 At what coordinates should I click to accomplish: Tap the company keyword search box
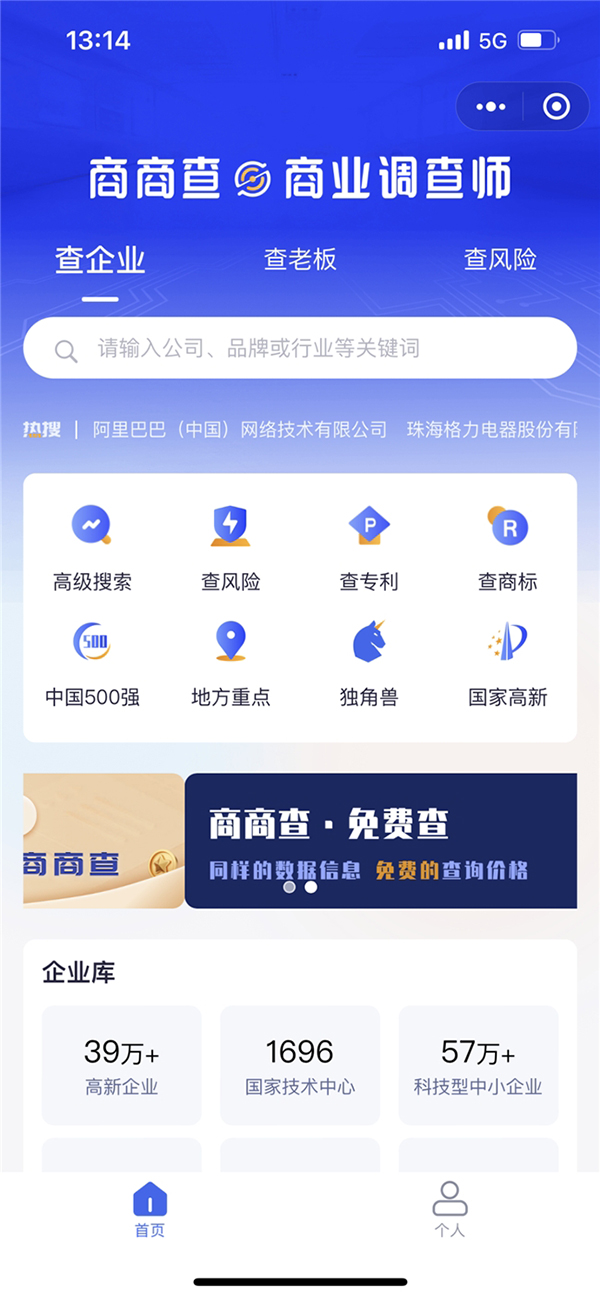(x=300, y=349)
